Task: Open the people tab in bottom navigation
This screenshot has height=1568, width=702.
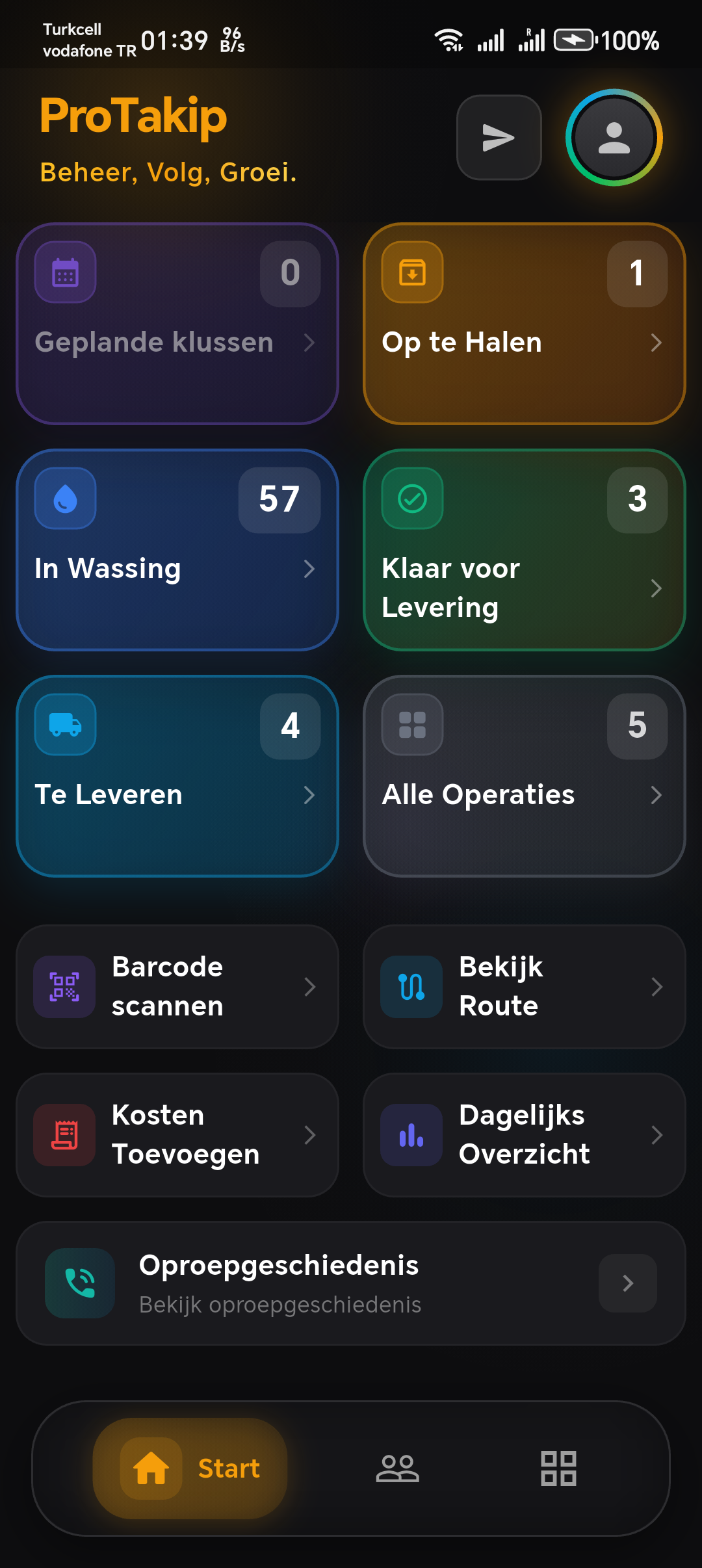Action: point(398,1468)
